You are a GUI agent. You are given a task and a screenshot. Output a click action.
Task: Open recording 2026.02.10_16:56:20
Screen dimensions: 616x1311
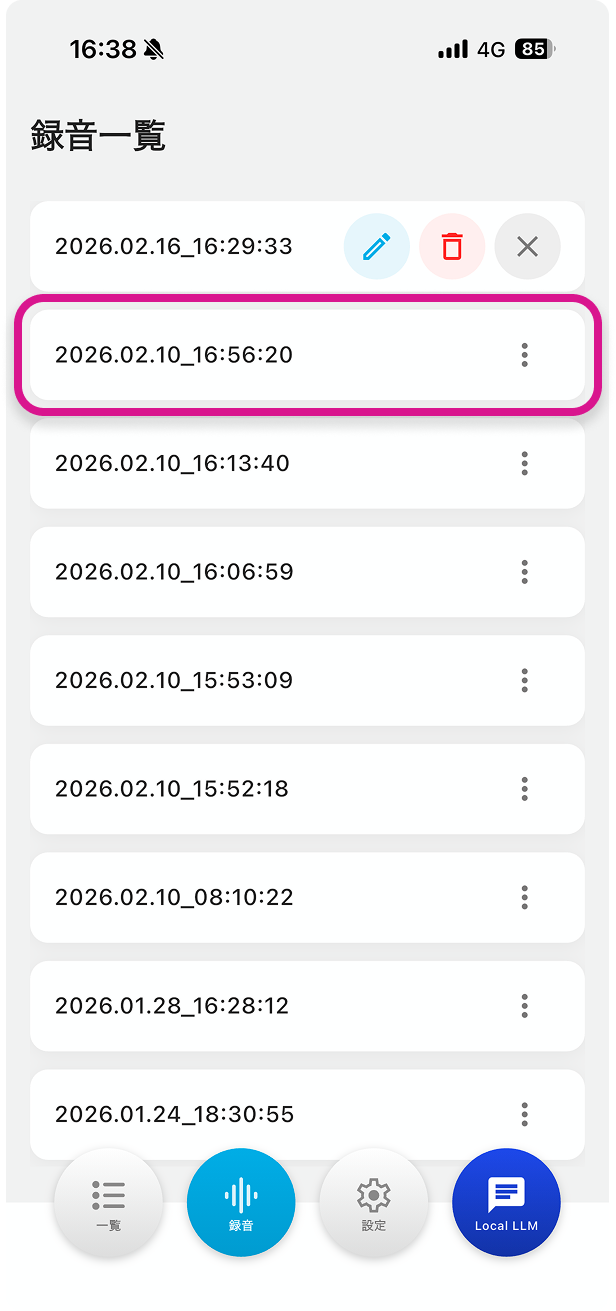click(x=174, y=355)
